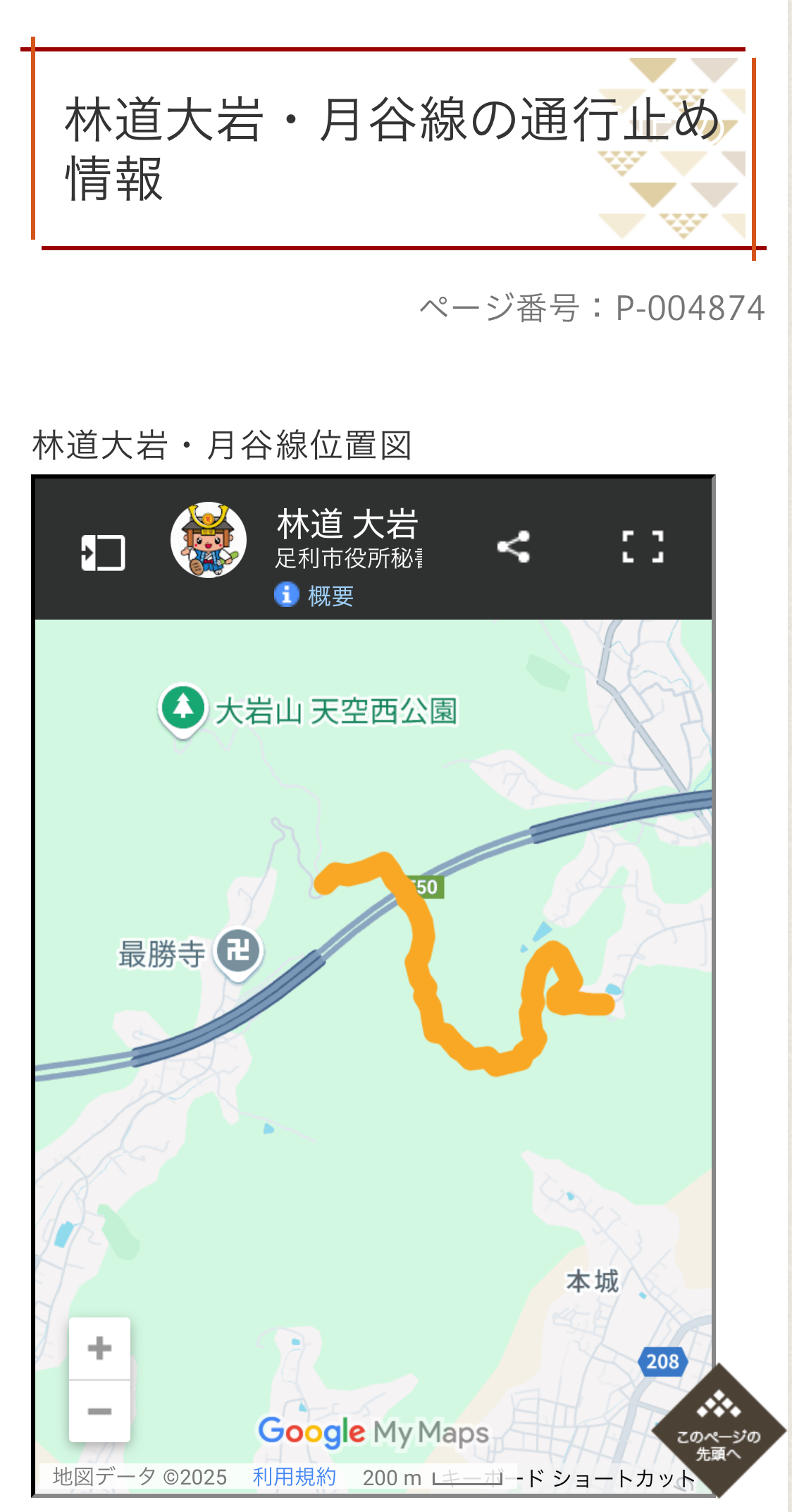Zoom in on the map
This screenshot has width=792, height=1512.
[x=99, y=1348]
